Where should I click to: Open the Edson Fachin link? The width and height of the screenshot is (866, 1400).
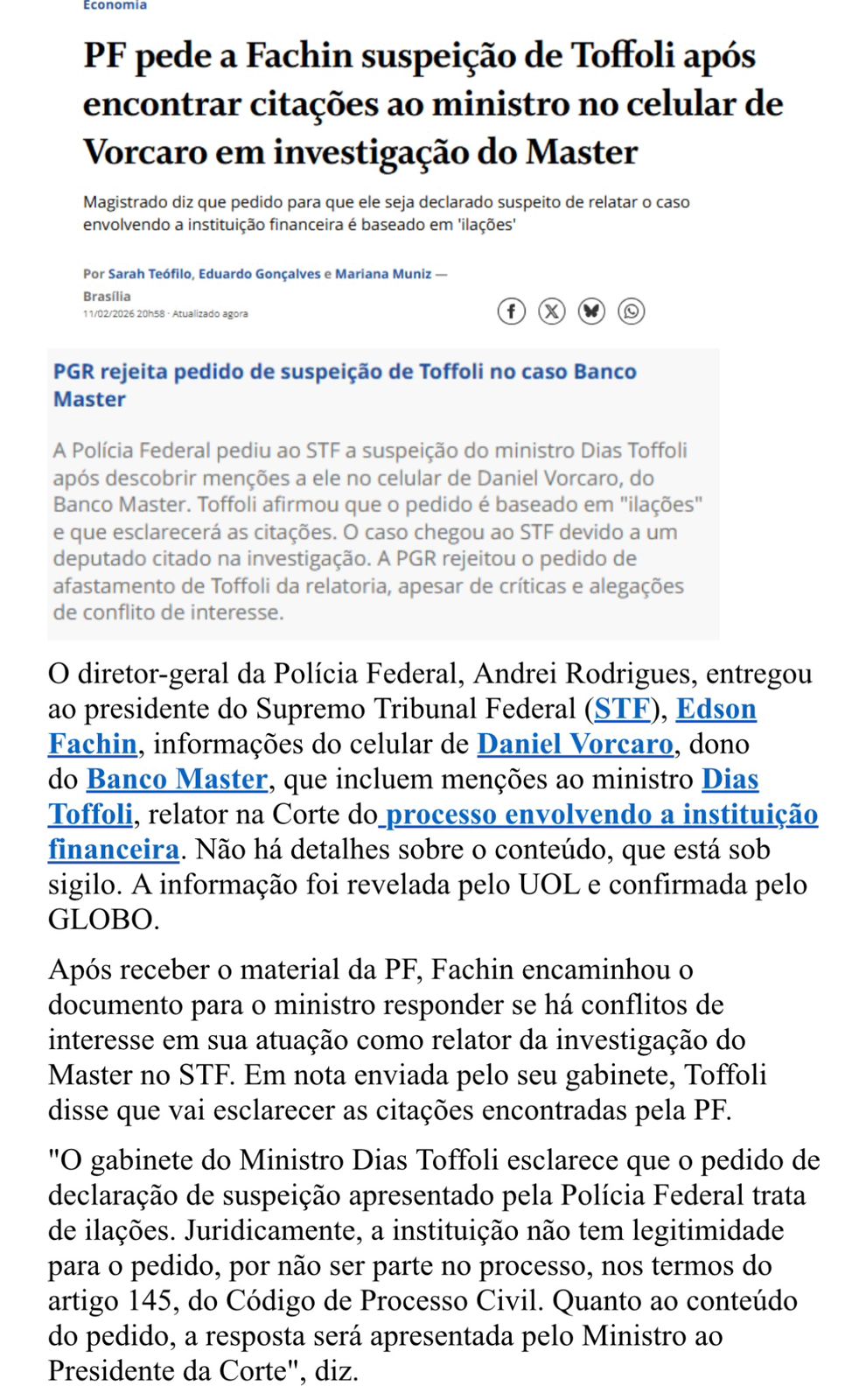pos(716,709)
